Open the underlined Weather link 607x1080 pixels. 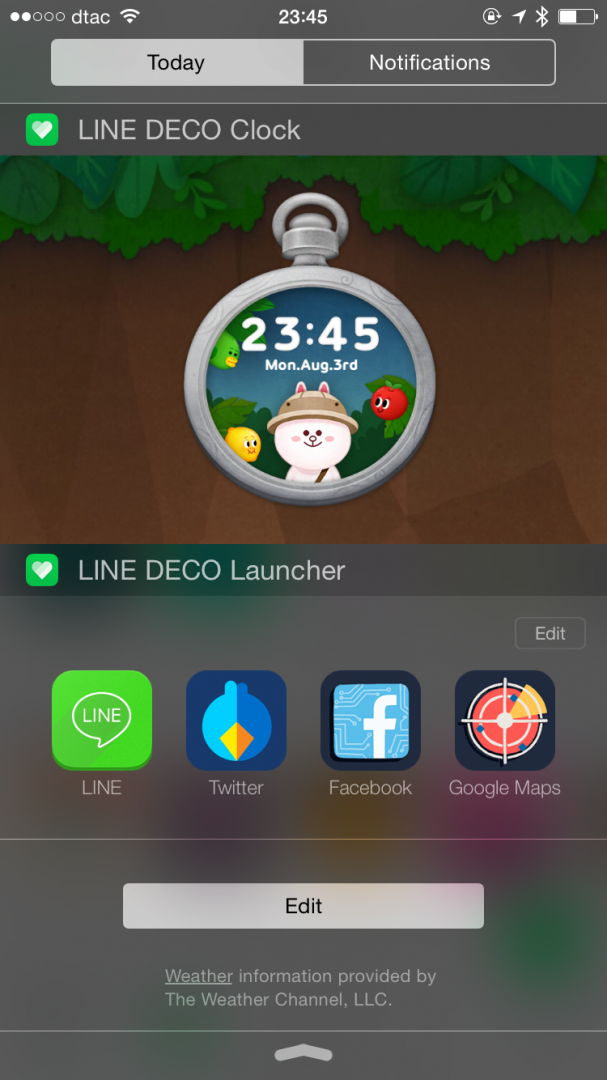[199, 976]
